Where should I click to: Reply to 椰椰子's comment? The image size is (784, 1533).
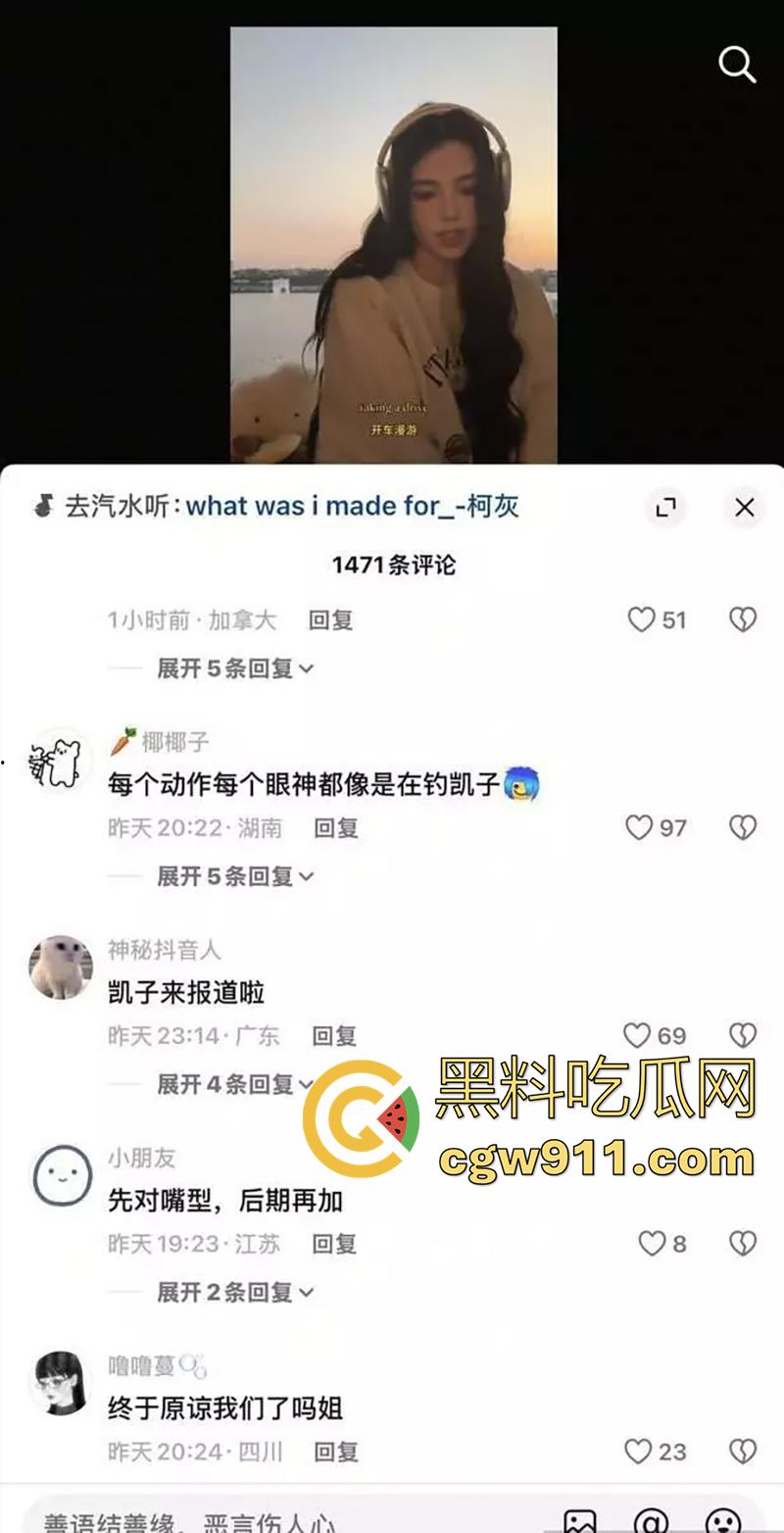click(336, 828)
